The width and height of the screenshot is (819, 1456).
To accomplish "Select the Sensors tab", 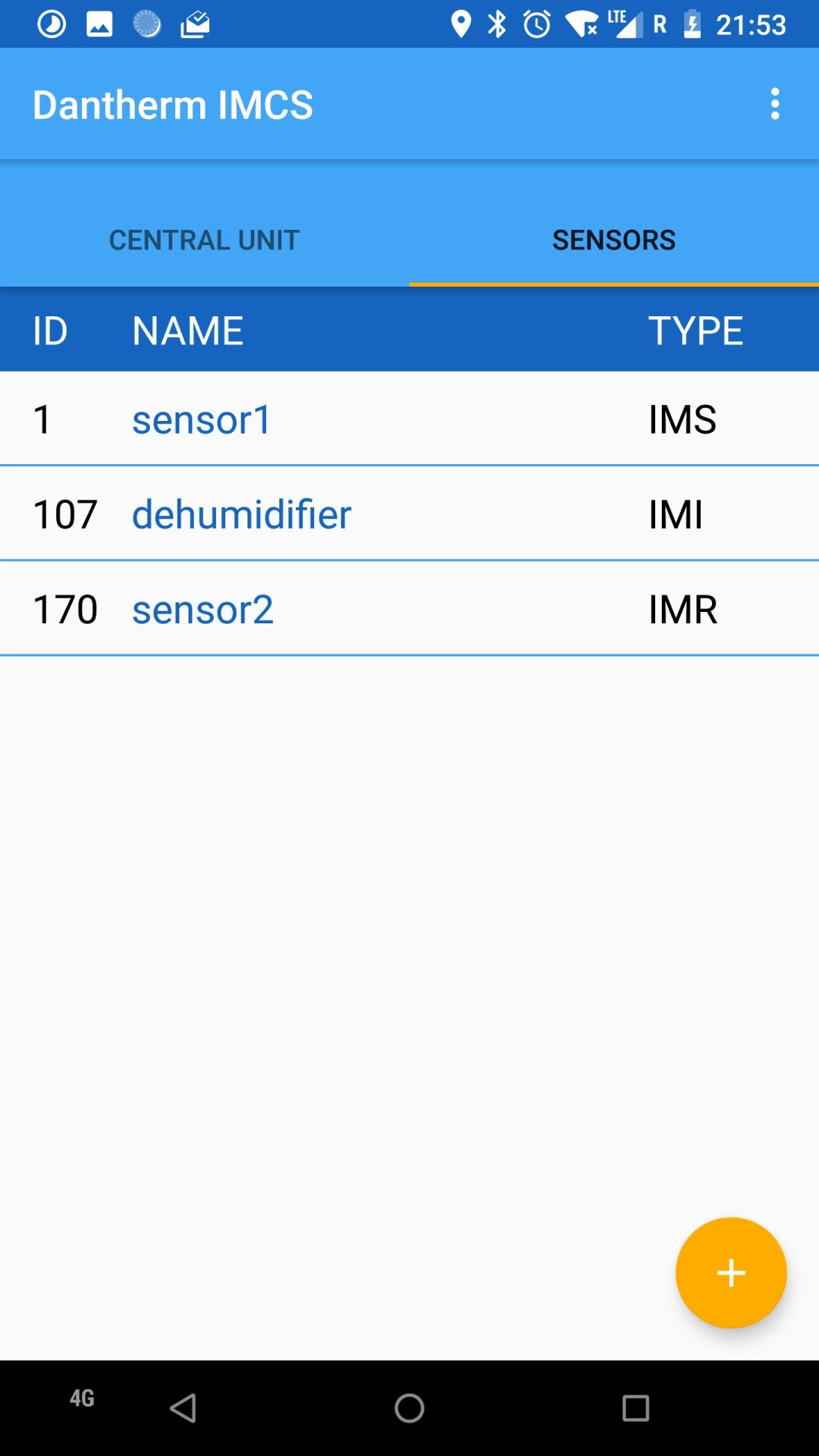I will 613,240.
